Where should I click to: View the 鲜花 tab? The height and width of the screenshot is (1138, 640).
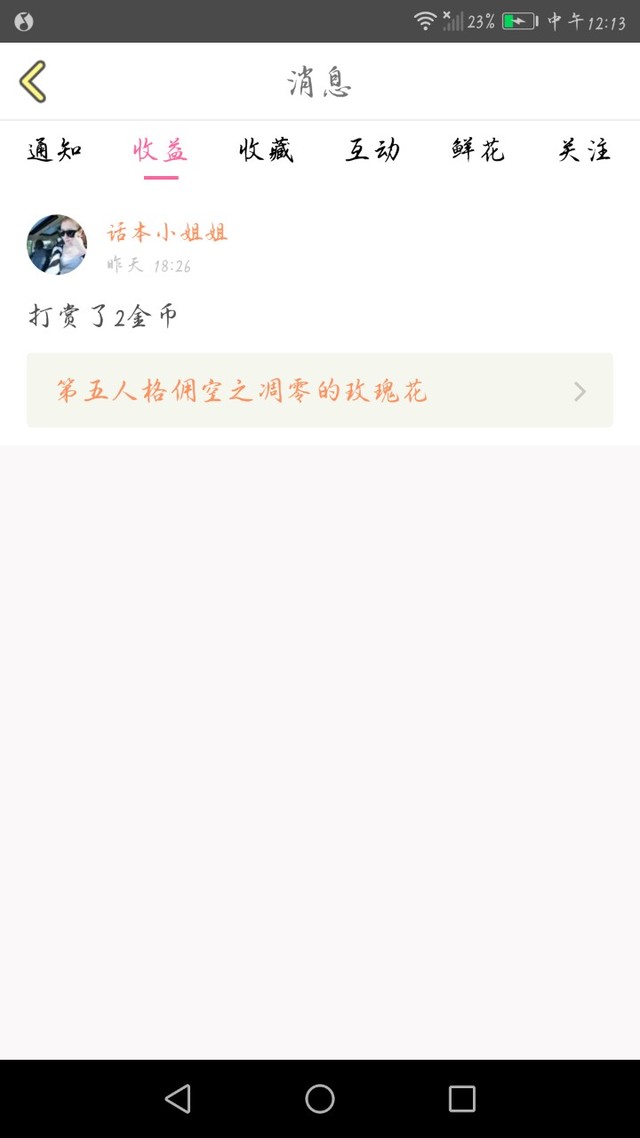pyautogui.click(x=478, y=150)
